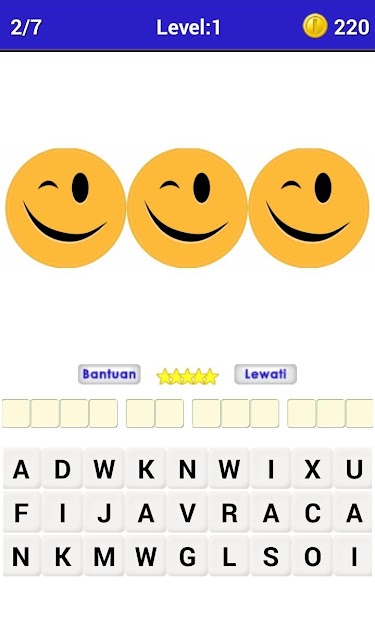Pick the letter R tile
The image size is (375, 640).
(229, 513)
